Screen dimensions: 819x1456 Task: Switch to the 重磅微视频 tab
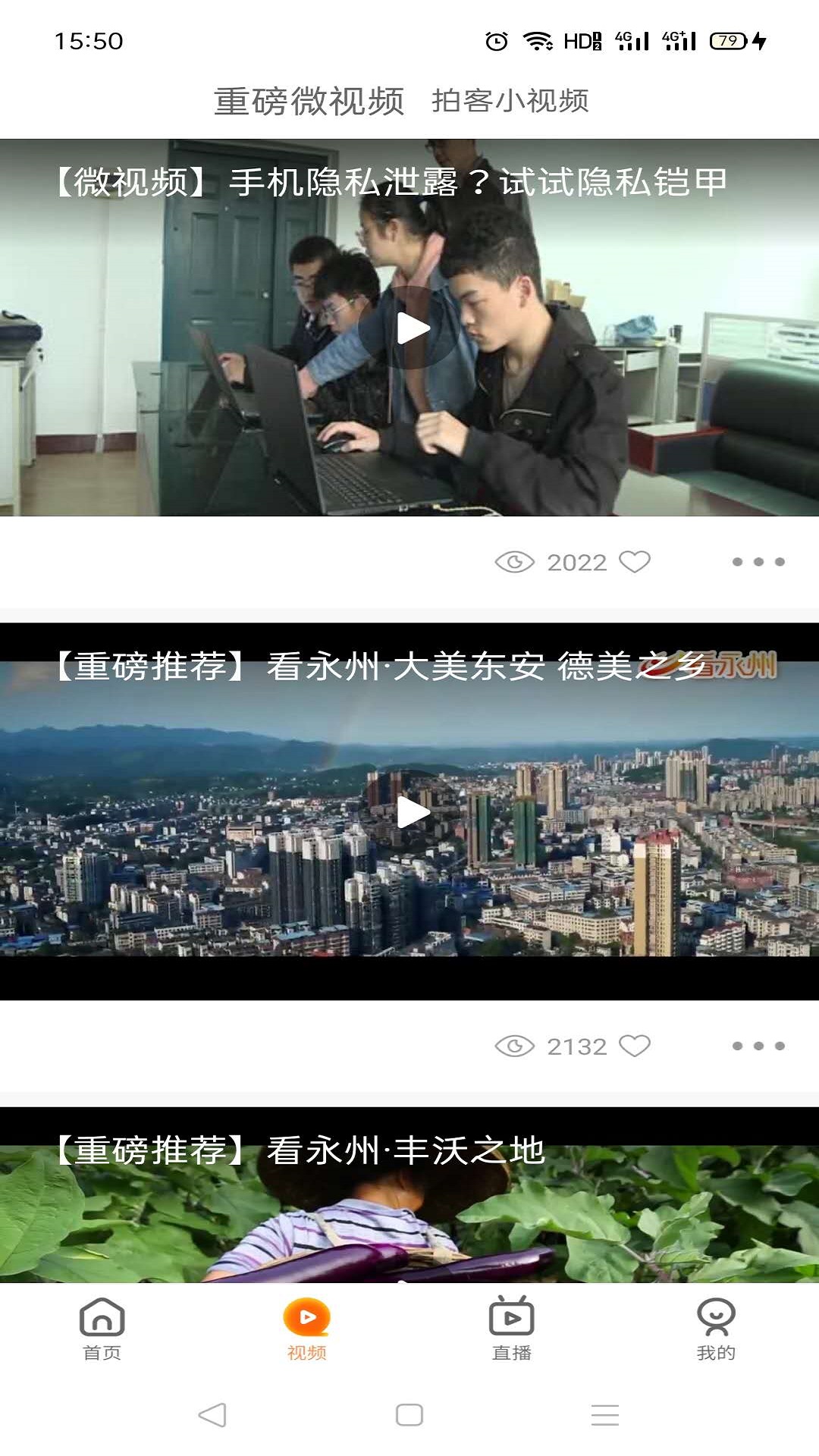(x=309, y=101)
